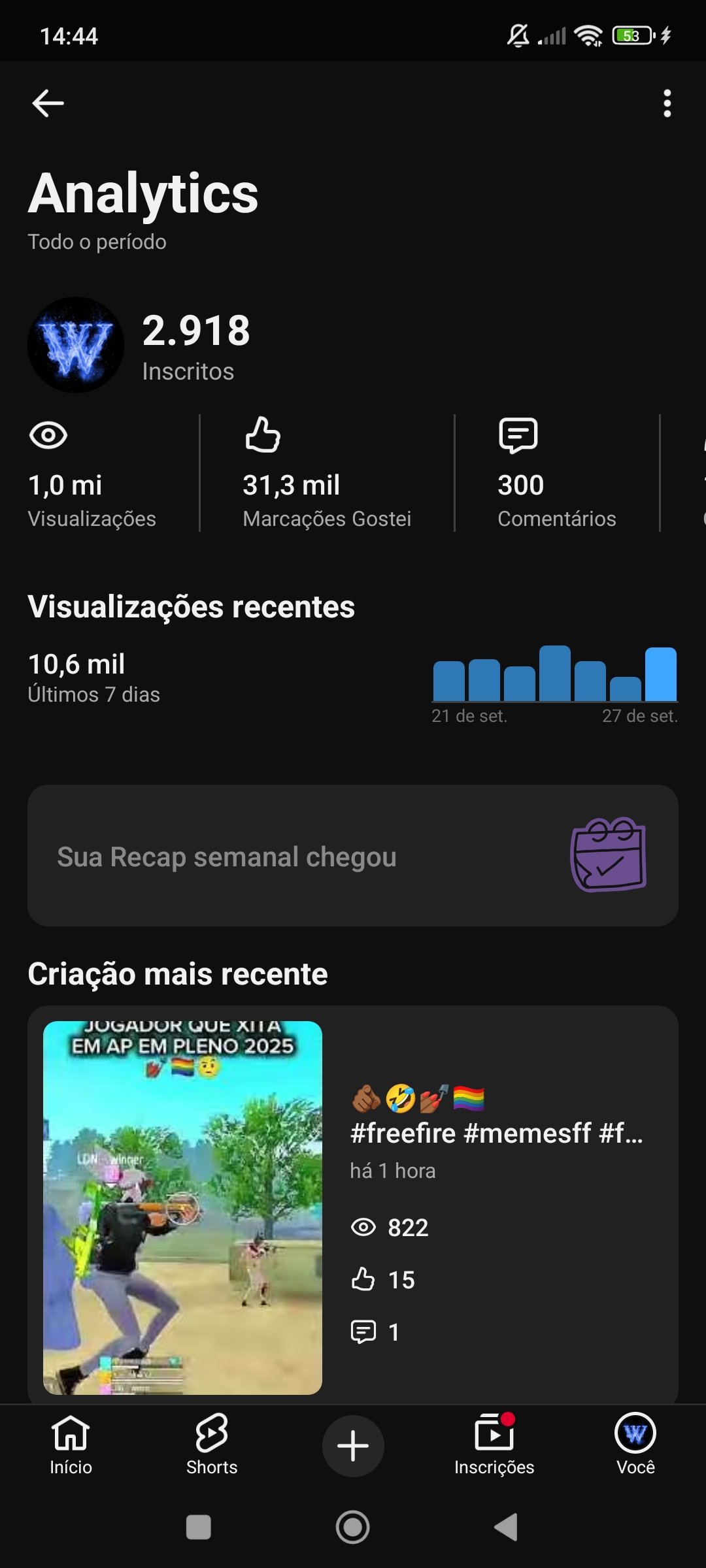
Task: Switch to the Início tab
Action: click(71, 1445)
